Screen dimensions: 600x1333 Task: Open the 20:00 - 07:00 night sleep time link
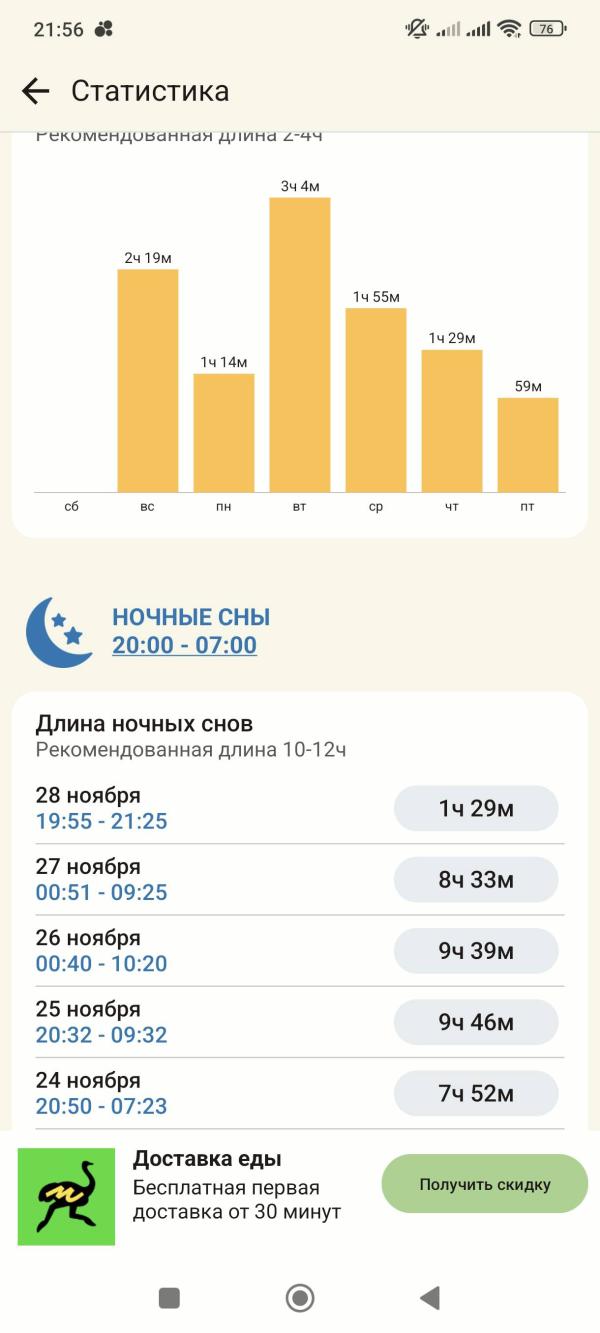point(184,645)
